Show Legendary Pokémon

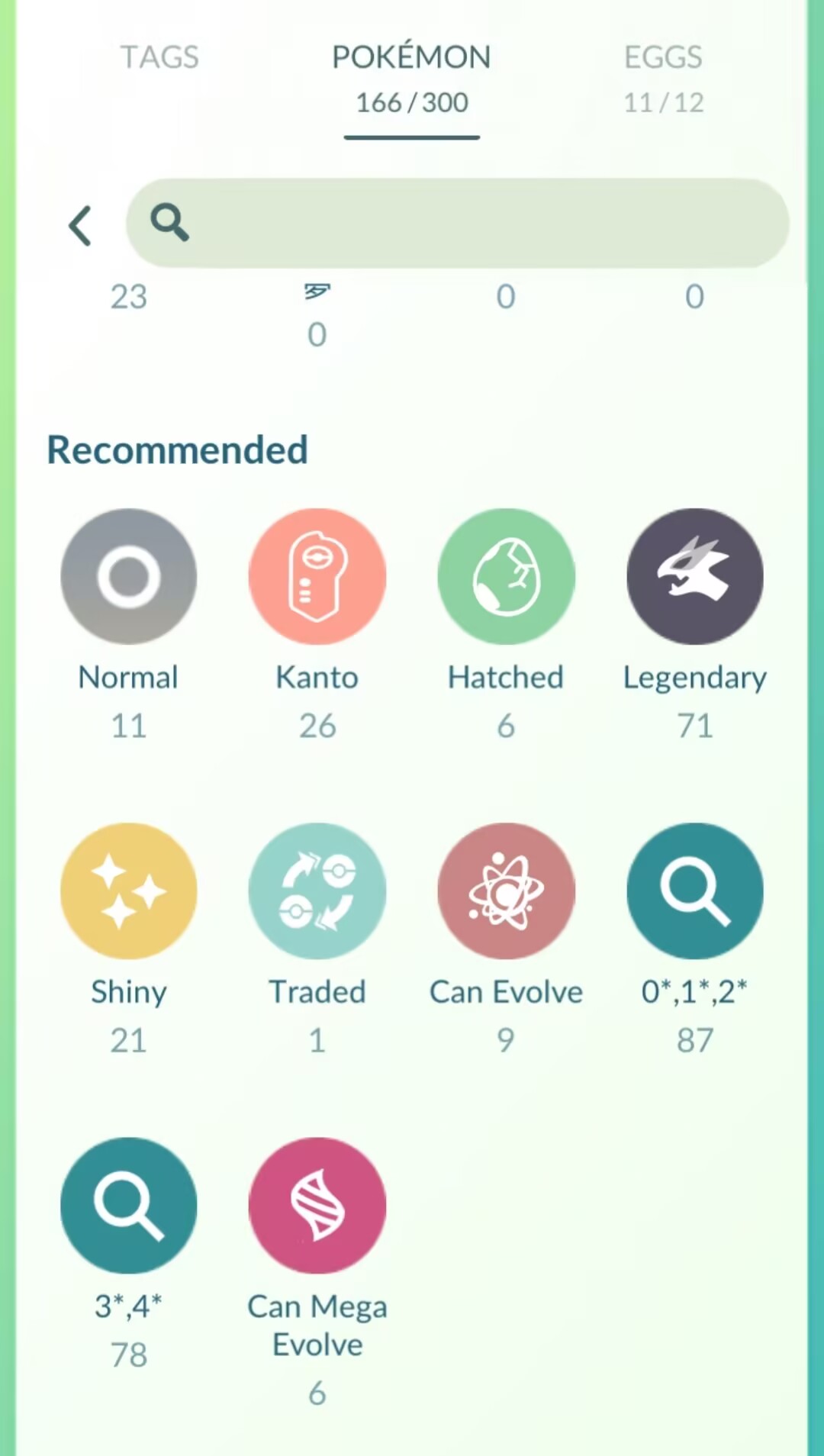click(694, 577)
